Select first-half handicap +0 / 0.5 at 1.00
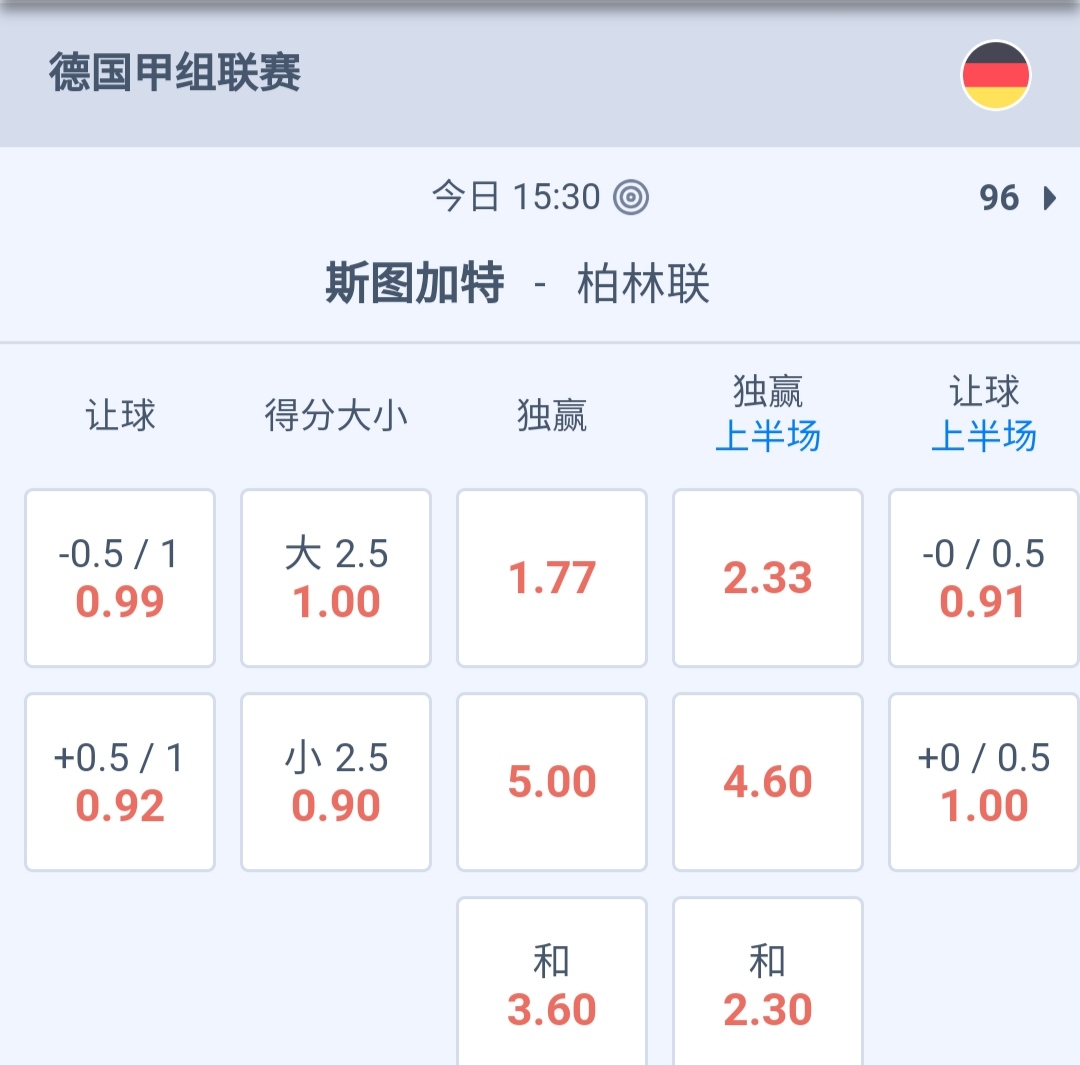Viewport: 1080px width, 1065px height. click(984, 782)
